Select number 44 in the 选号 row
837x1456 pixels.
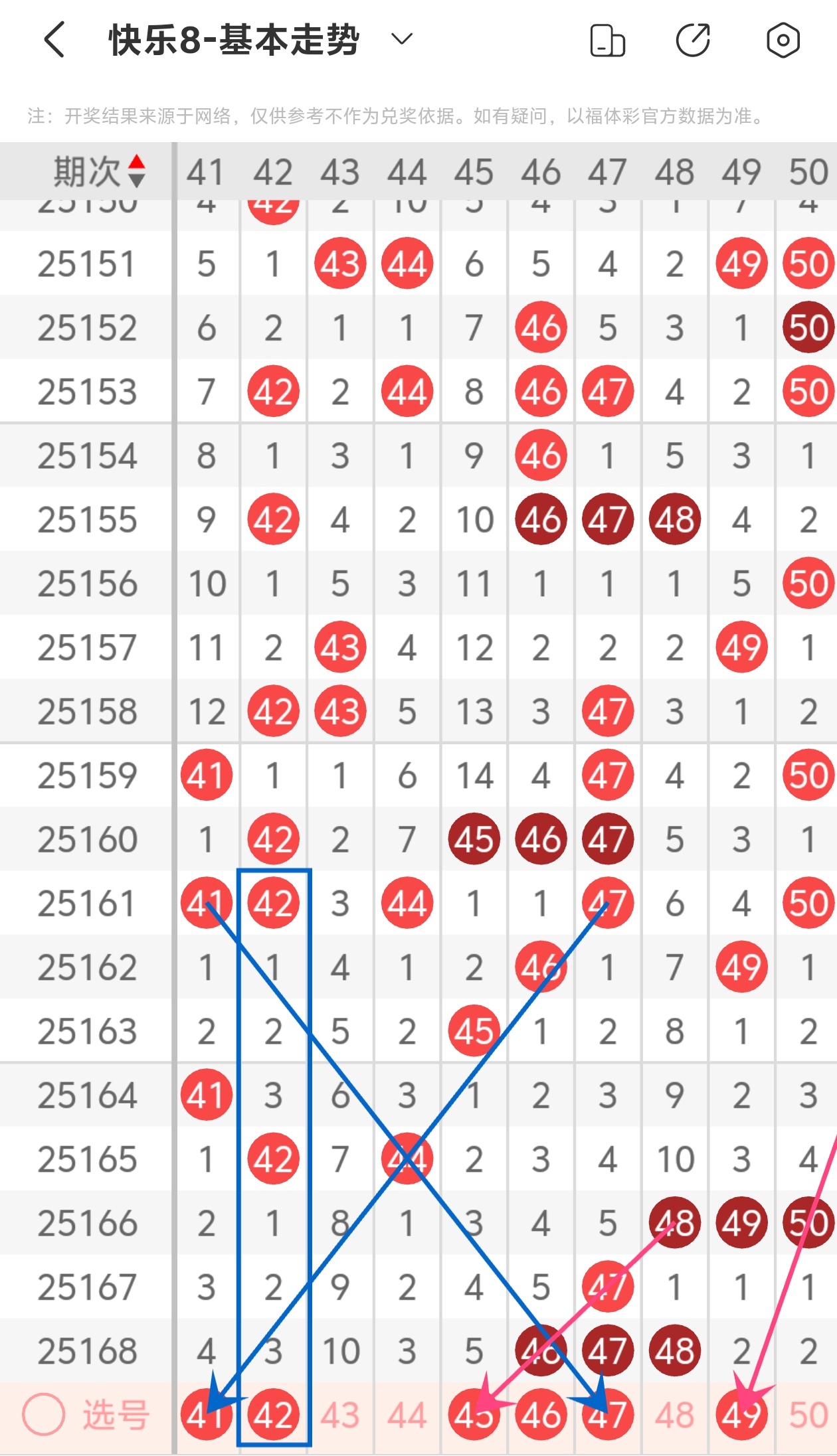click(x=407, y=1415)
